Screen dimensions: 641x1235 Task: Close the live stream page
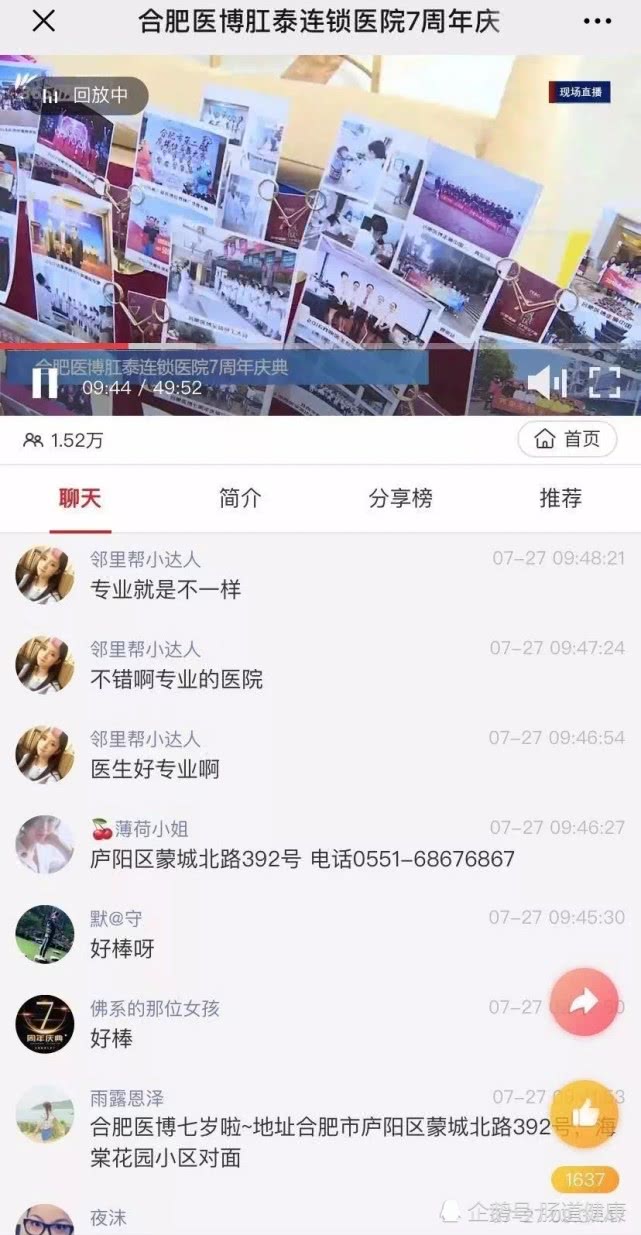(x=43, y=21)
